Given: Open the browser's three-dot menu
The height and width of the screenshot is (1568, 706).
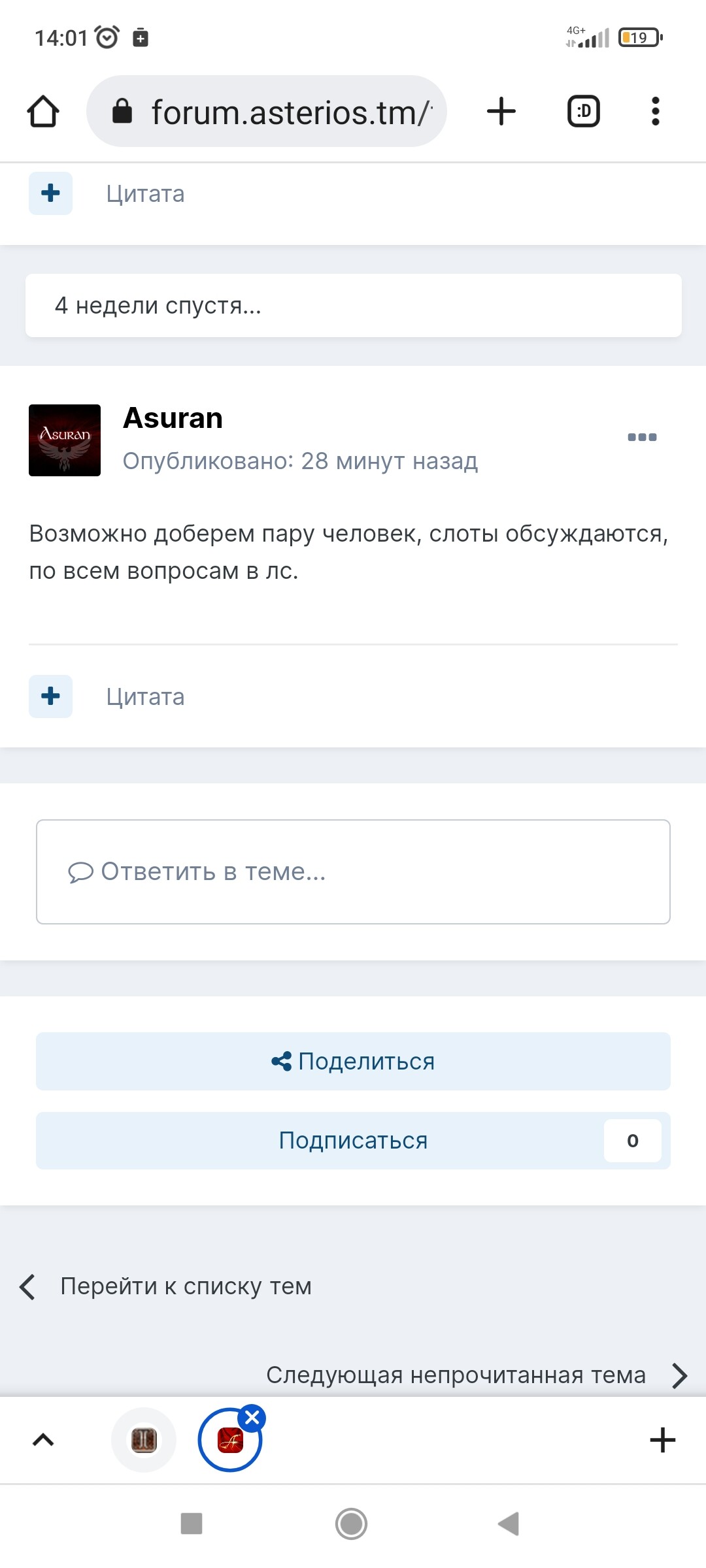Looking at the screenshot, I should (655, 111).
